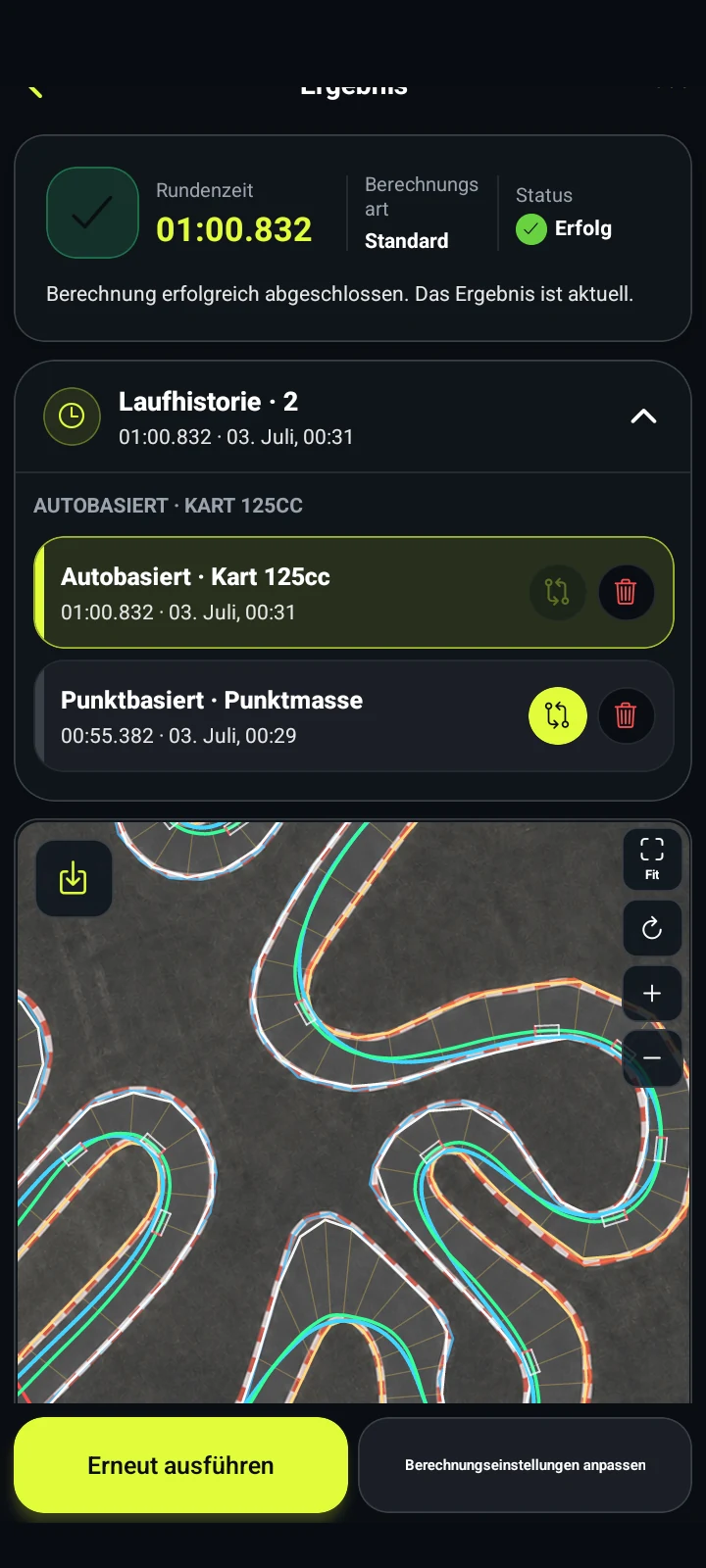Fit the map to the view
The width and height of the screenshot is (706, 1568).
point(652,858)
